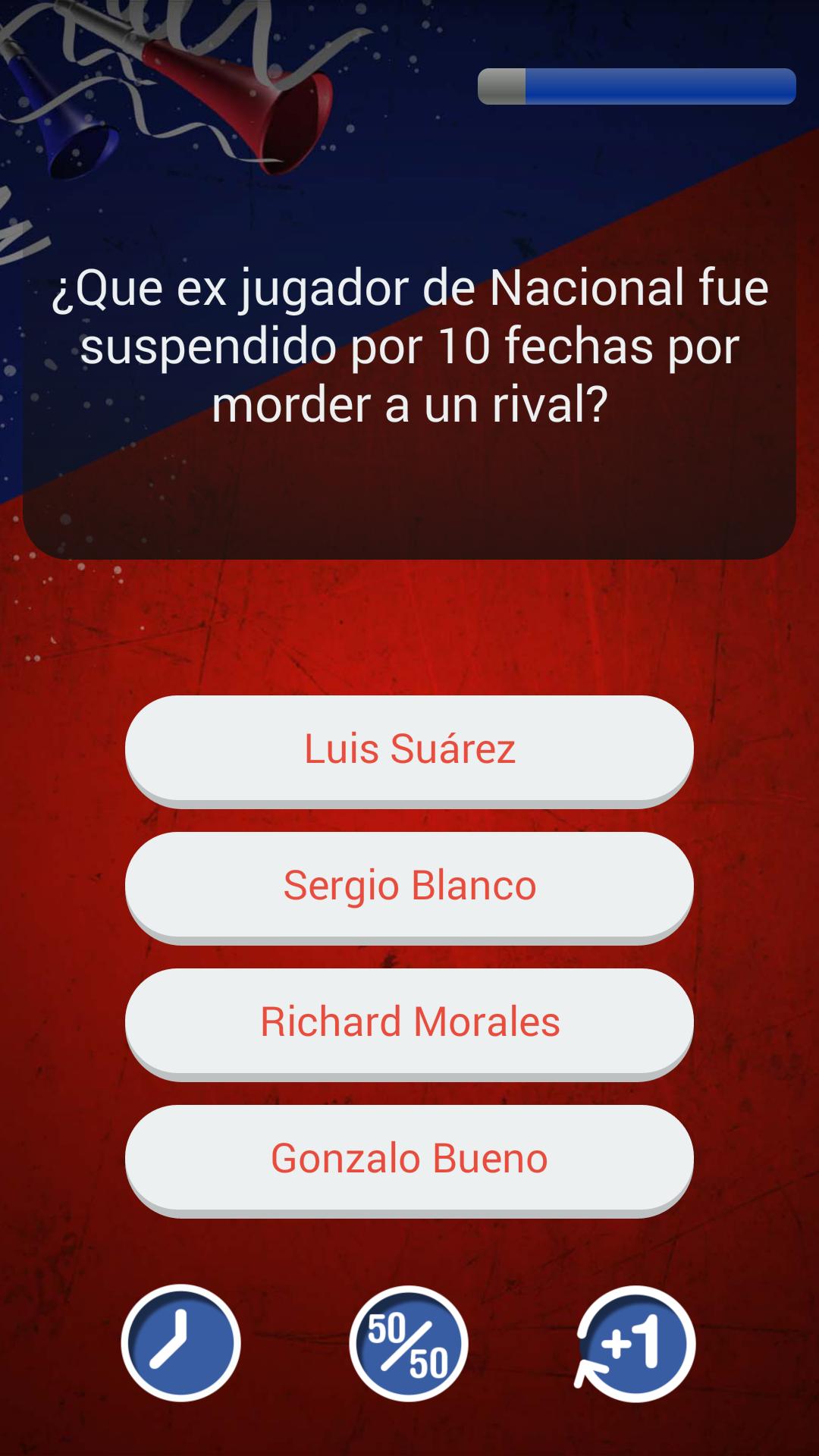This screenshot has width=819, height=1456.
Task: Click the gray portion of the timer bar
Action: pos(502,86)
